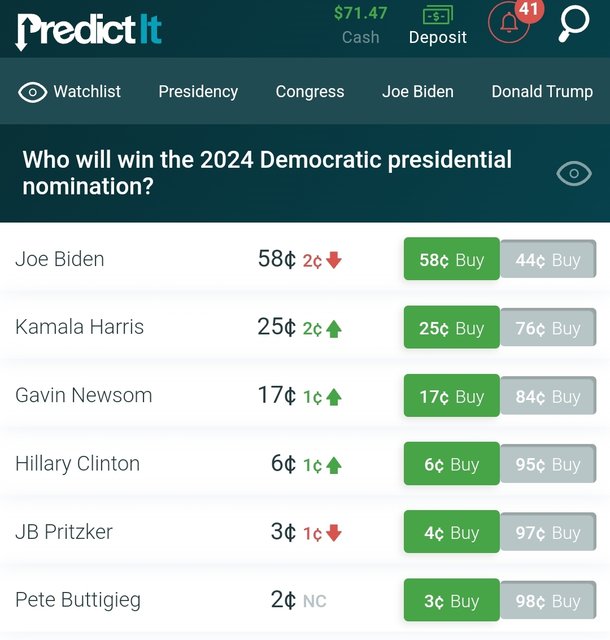Buy Hillary Clinton No at 95¢

pyautogui.click(x=548, y=464)
